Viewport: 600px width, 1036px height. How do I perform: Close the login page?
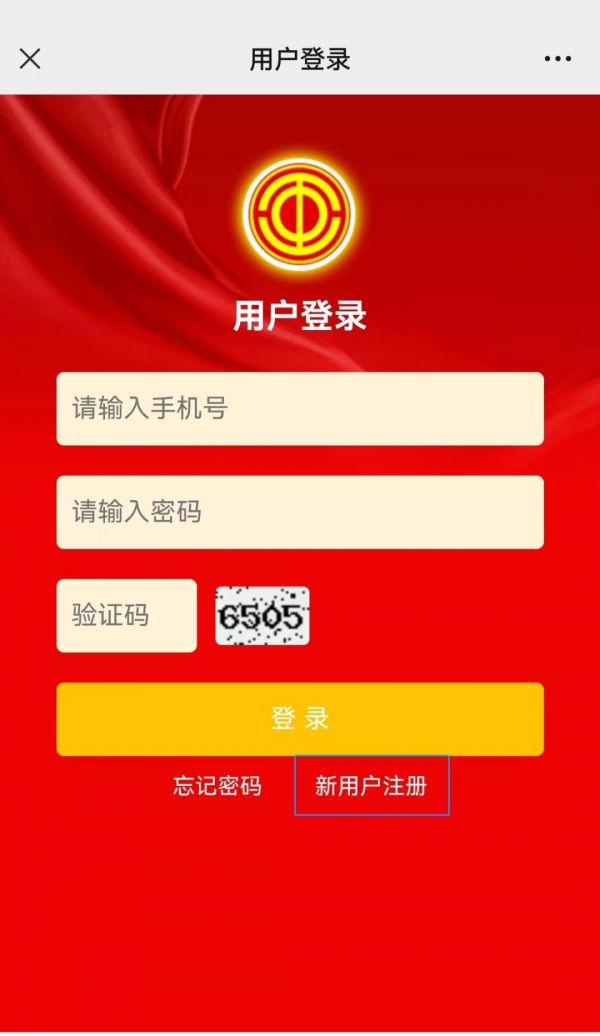click(30, 59)
